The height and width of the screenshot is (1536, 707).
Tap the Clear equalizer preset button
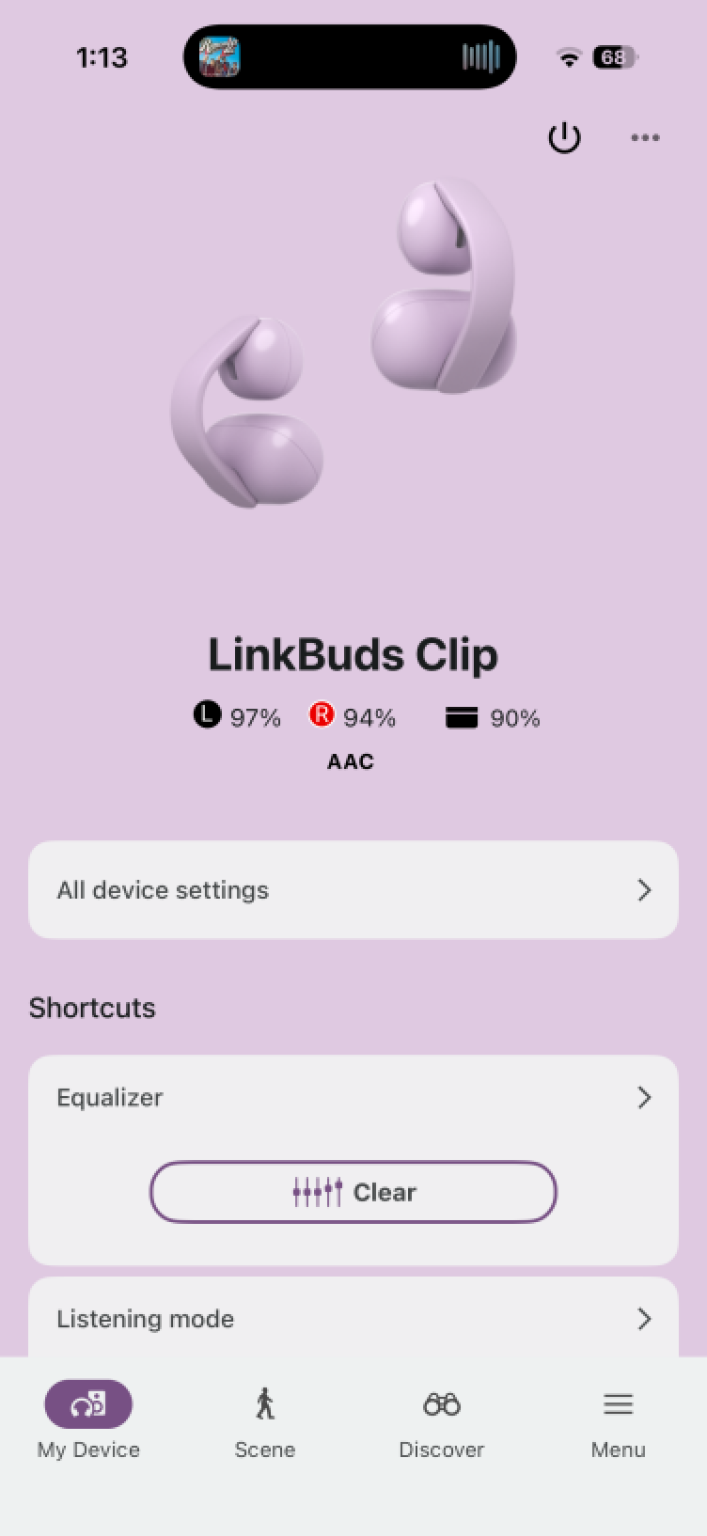[x=353, y=1192]
